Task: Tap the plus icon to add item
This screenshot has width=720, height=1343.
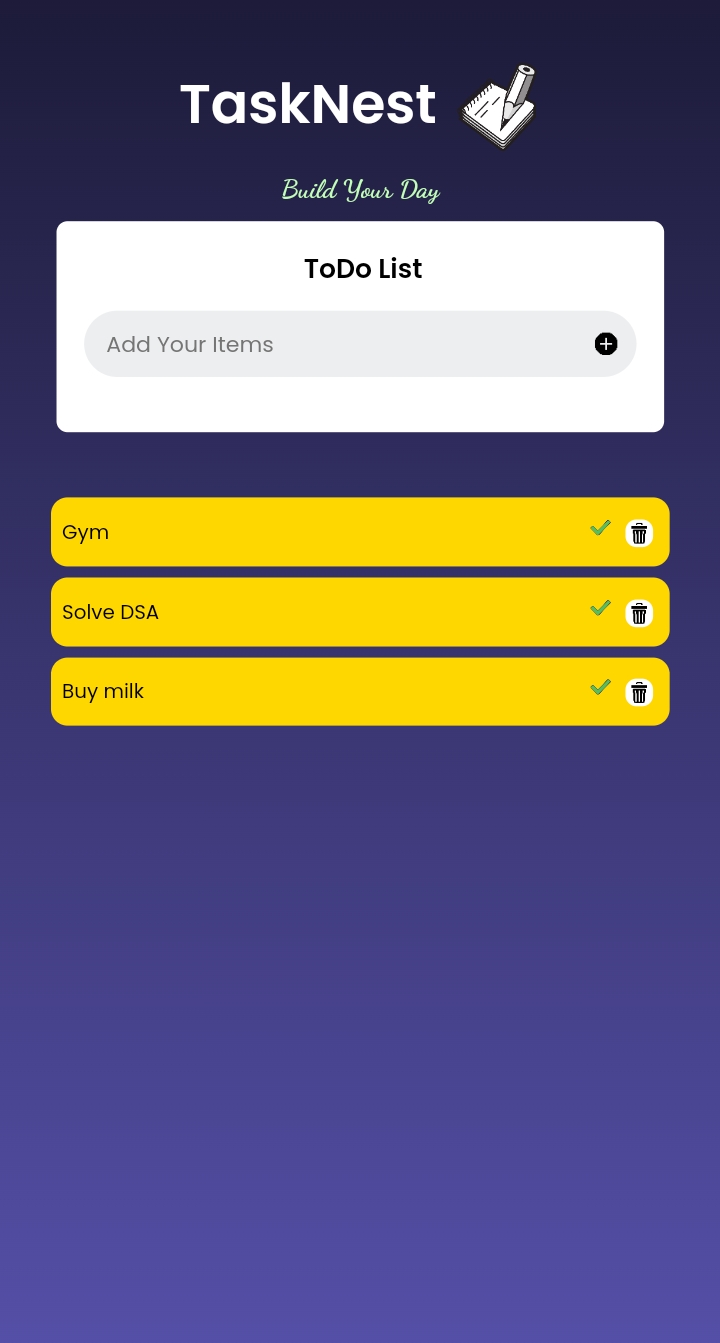Action: (x=606, y=344)
